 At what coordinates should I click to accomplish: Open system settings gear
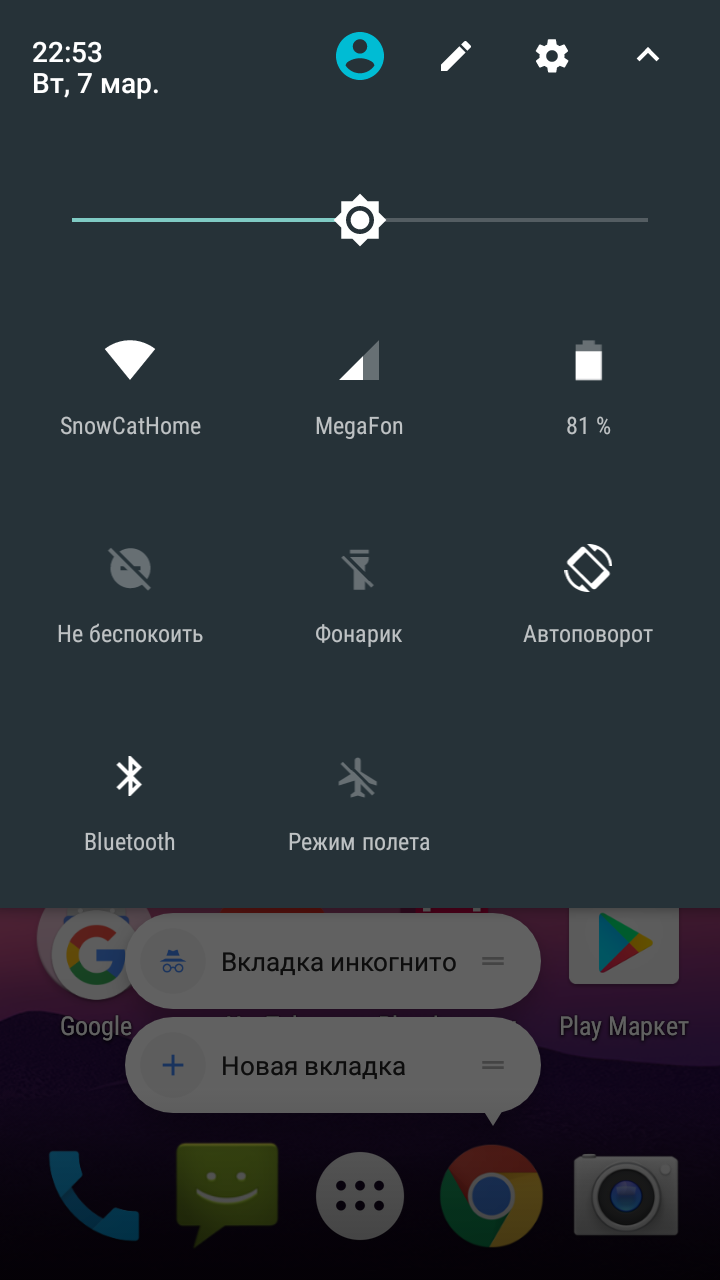click(x=552, y=56)
